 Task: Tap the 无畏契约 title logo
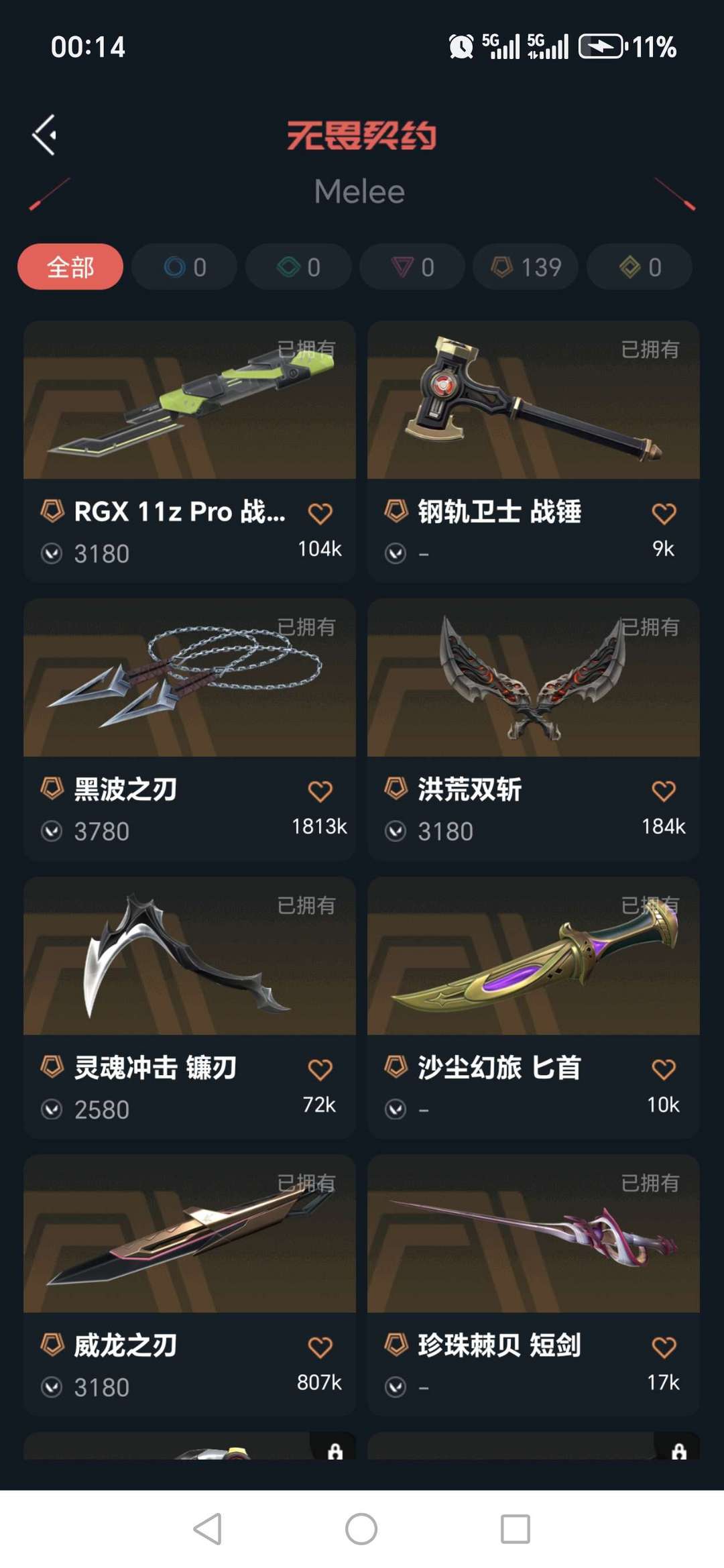362,135
